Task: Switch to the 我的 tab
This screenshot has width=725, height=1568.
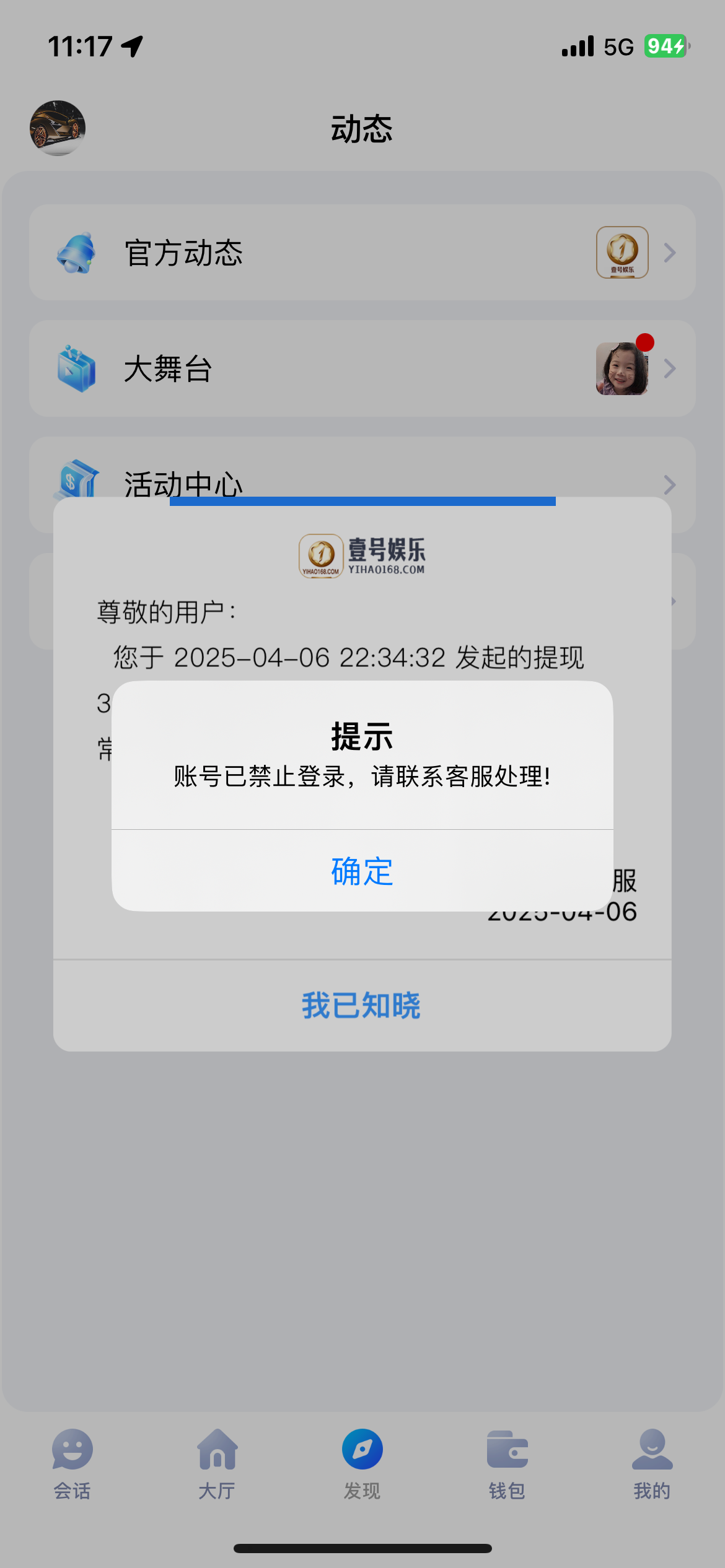Action: pyautogui.click(x=652, y=1464)
